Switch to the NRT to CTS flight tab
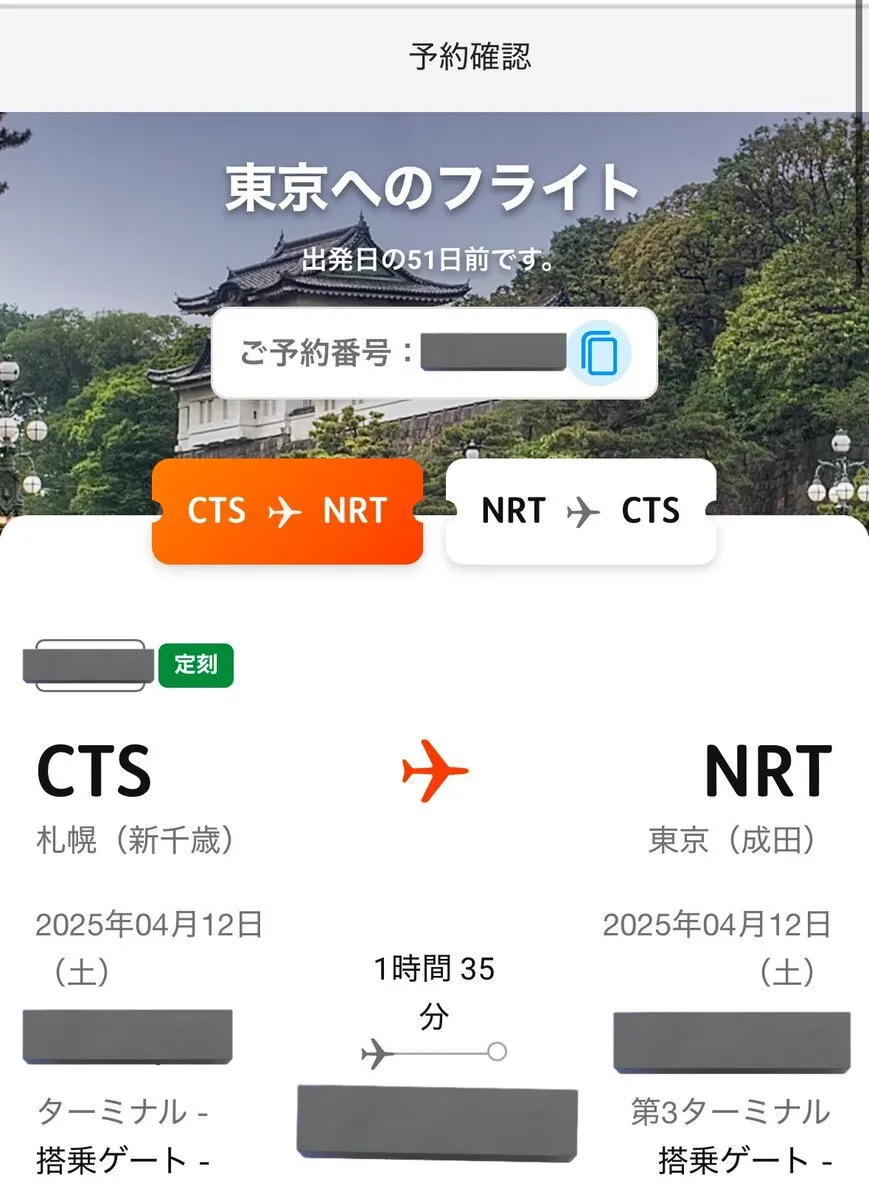 point(581,512)
